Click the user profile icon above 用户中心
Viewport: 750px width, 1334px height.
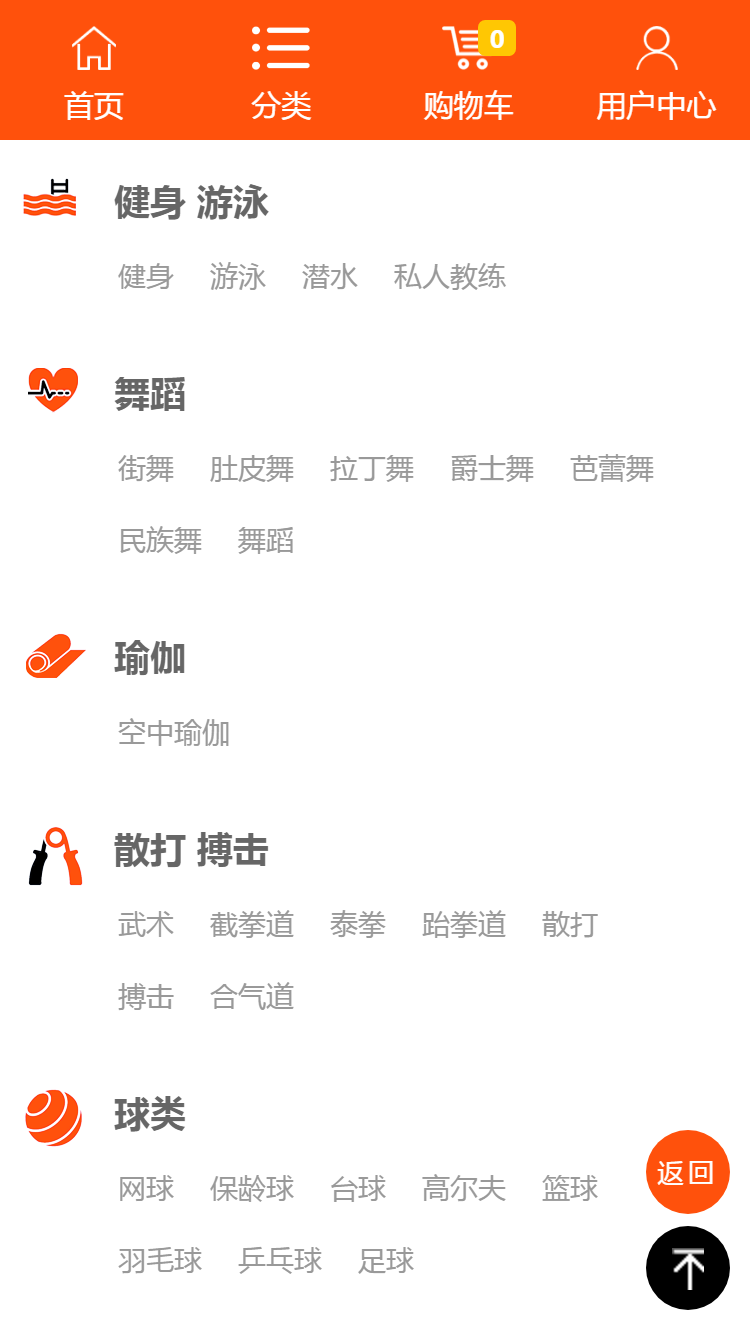tap(656, 47)
